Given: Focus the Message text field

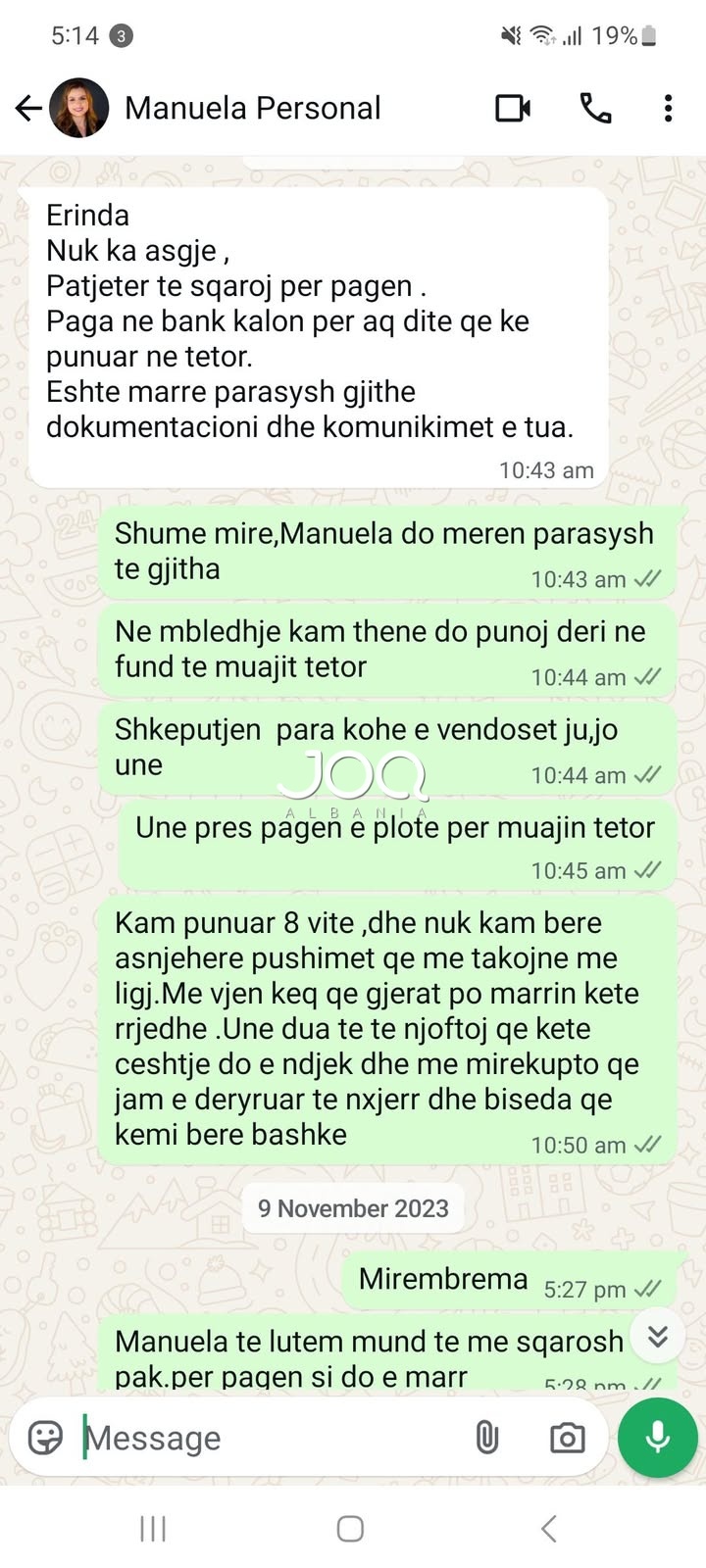Looking at the screenshot, I should pos(265,1438).
